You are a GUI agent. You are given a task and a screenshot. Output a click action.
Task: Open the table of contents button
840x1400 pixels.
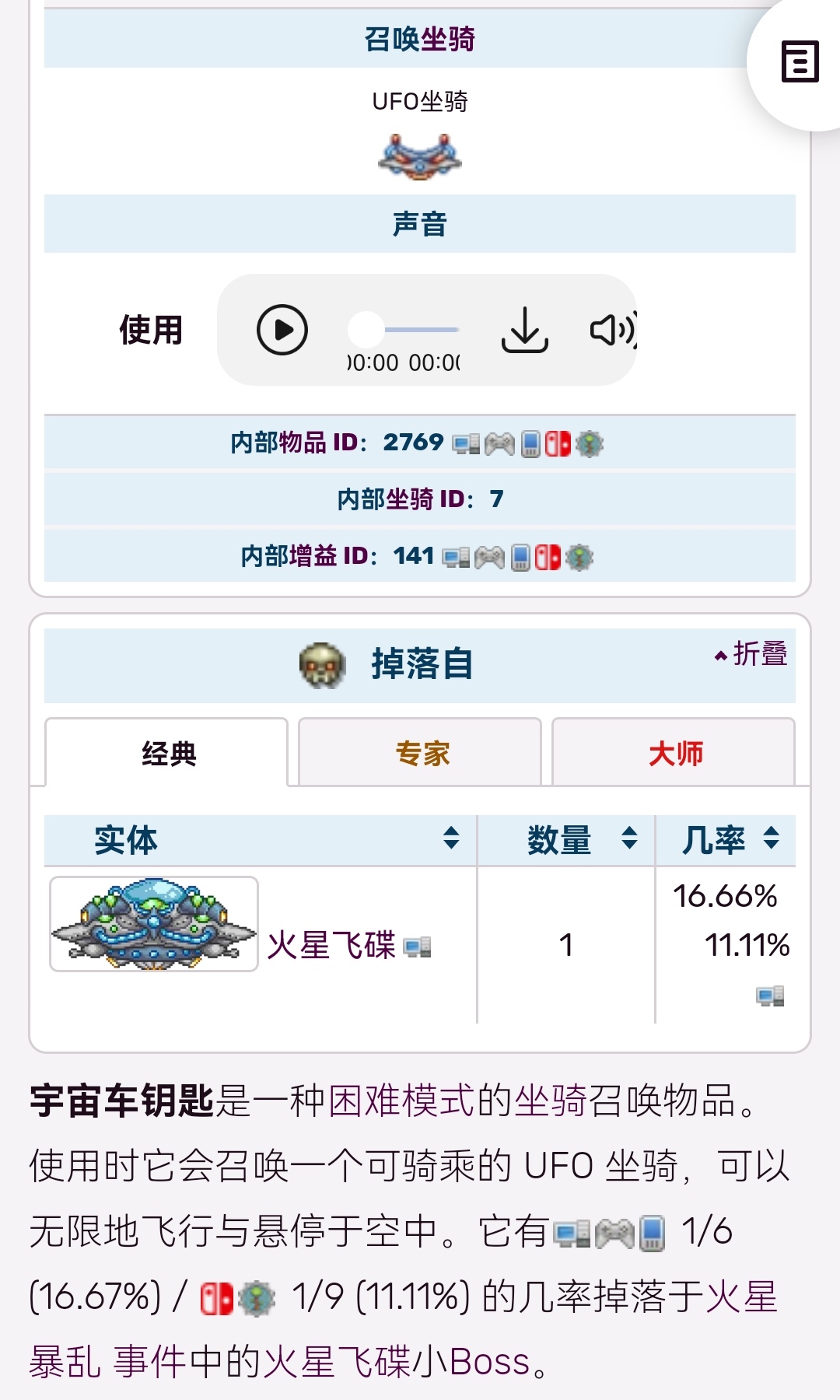tap(800, 61)
